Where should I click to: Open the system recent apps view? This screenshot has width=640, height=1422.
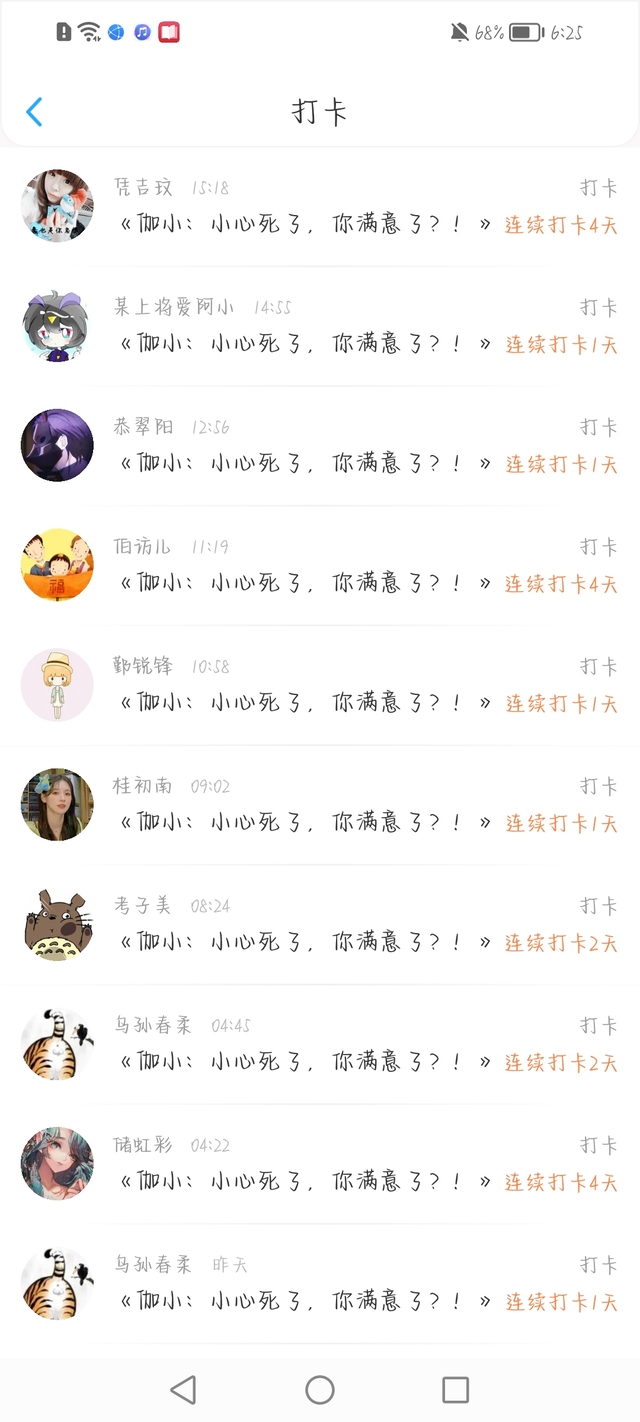coord(455,1389)
